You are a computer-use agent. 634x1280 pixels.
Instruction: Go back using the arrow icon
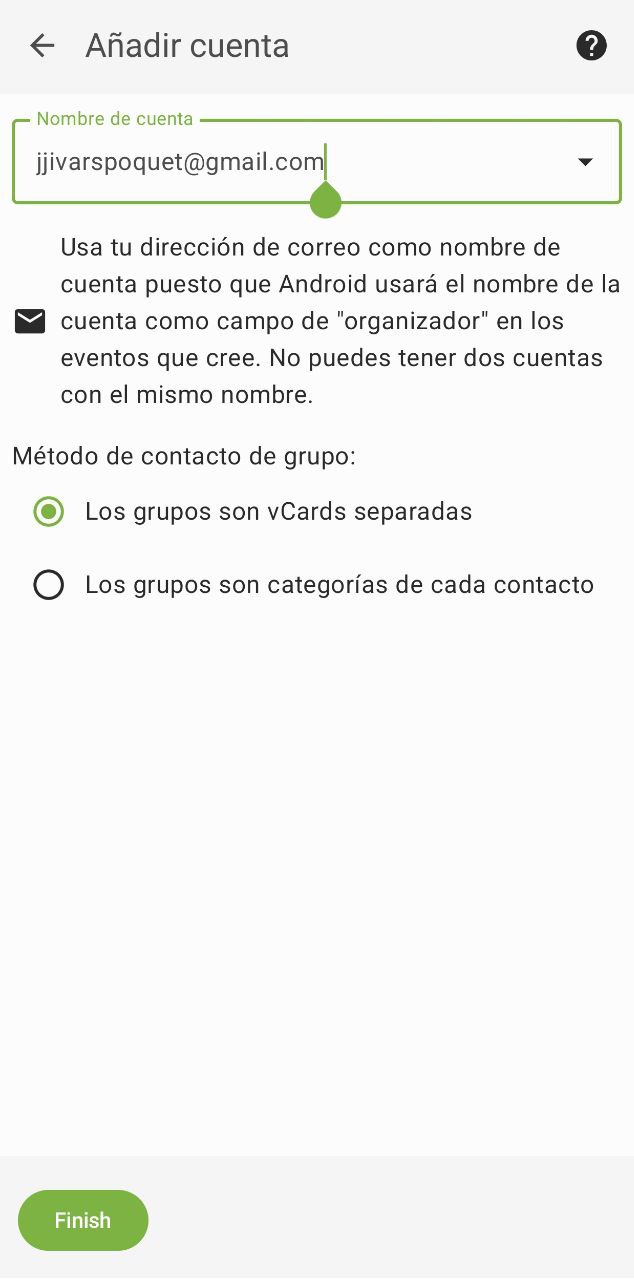(42, 46)
